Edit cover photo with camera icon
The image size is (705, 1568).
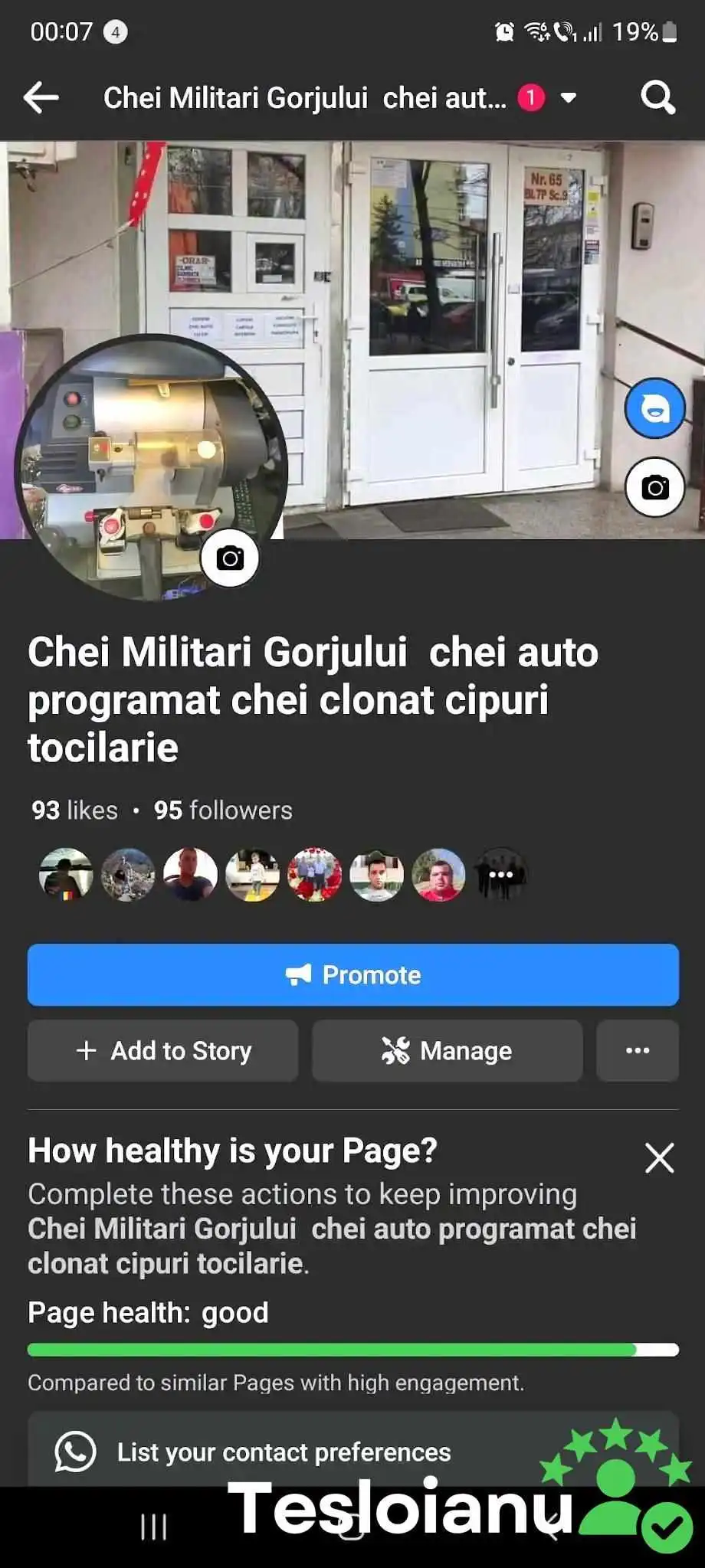click(654, 487)
